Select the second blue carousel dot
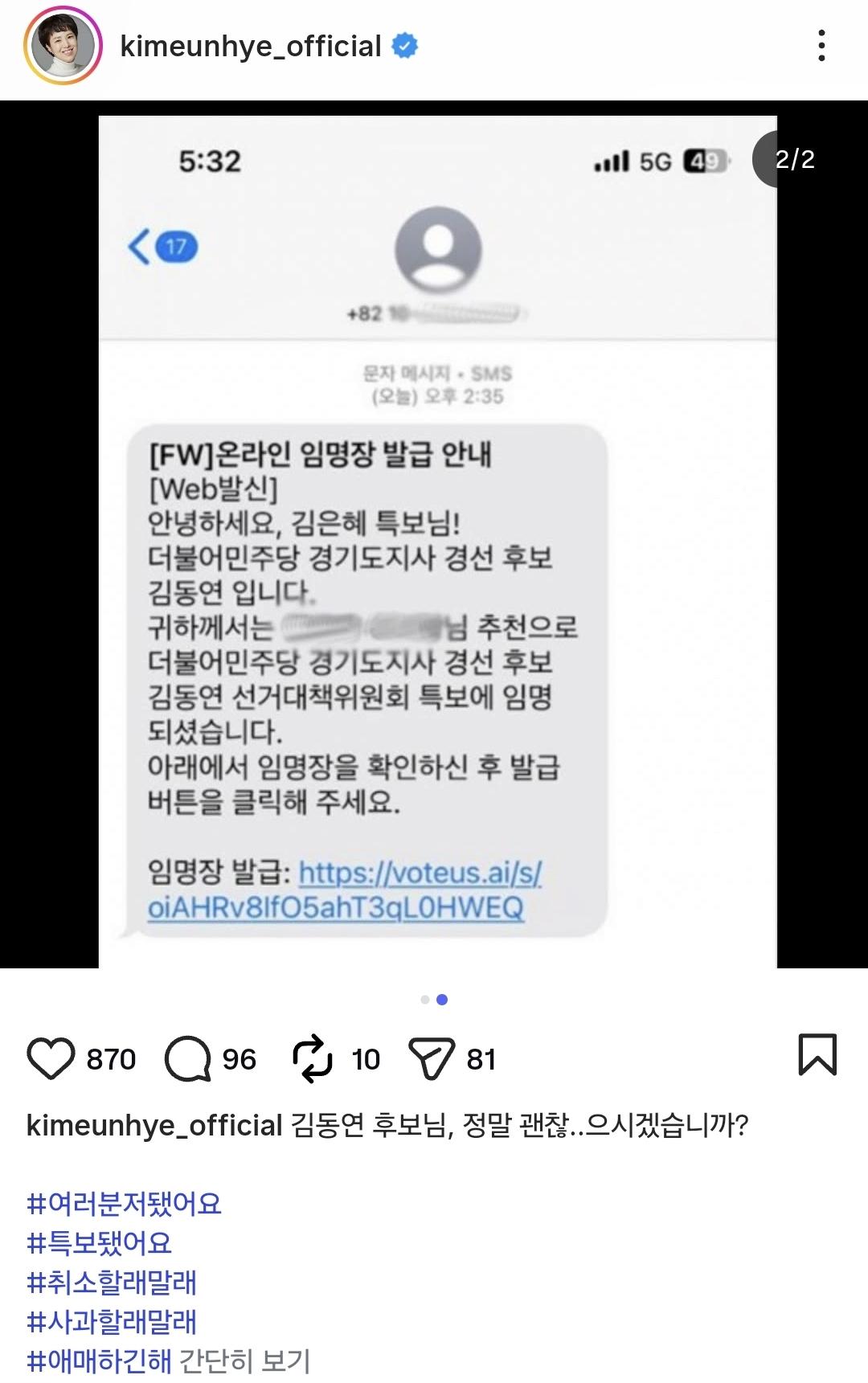 click(441, 1000)
